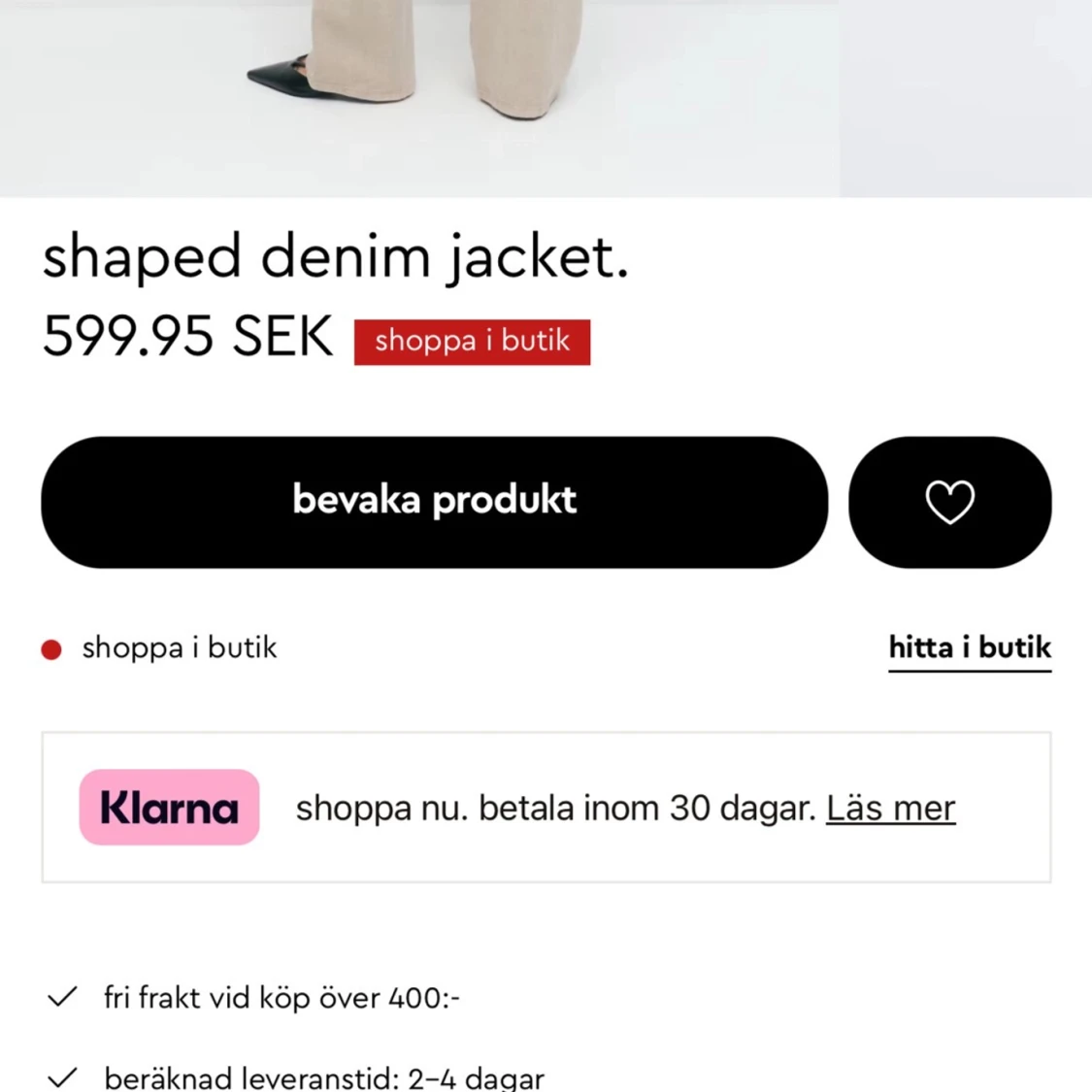Screen dimensions: 1092x1092
Task: Add the denim jacket to favorites
Action: pos(949,502)
